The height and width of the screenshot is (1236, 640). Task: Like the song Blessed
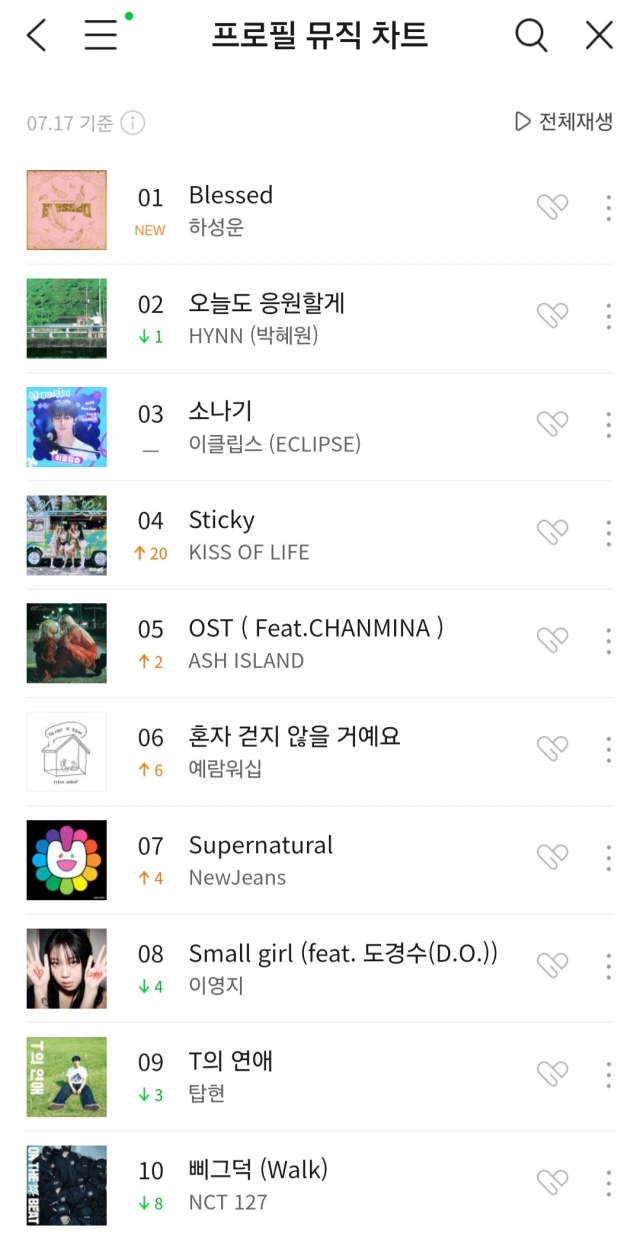pos(552,208)
